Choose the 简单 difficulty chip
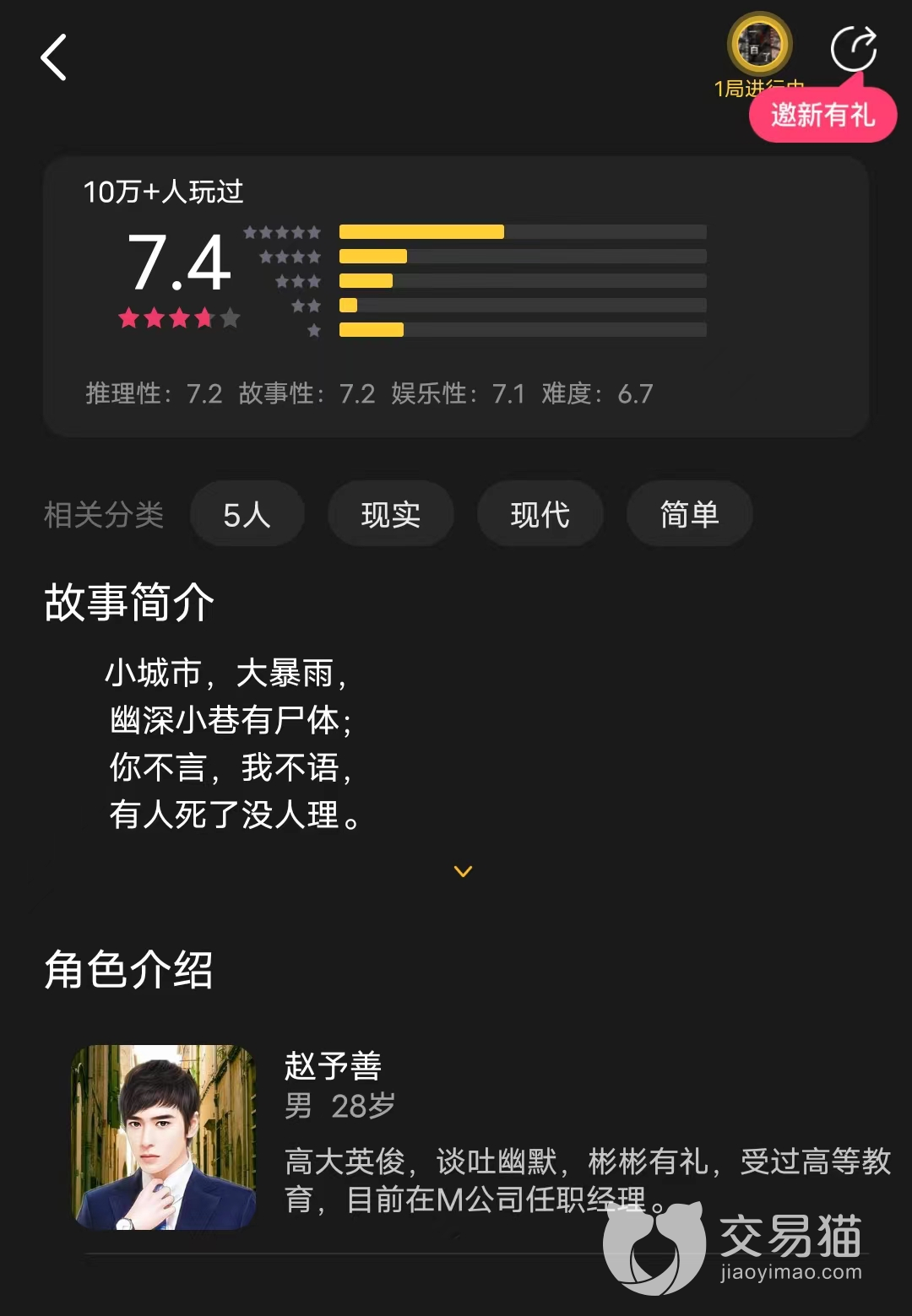 (x=689, y=514)
